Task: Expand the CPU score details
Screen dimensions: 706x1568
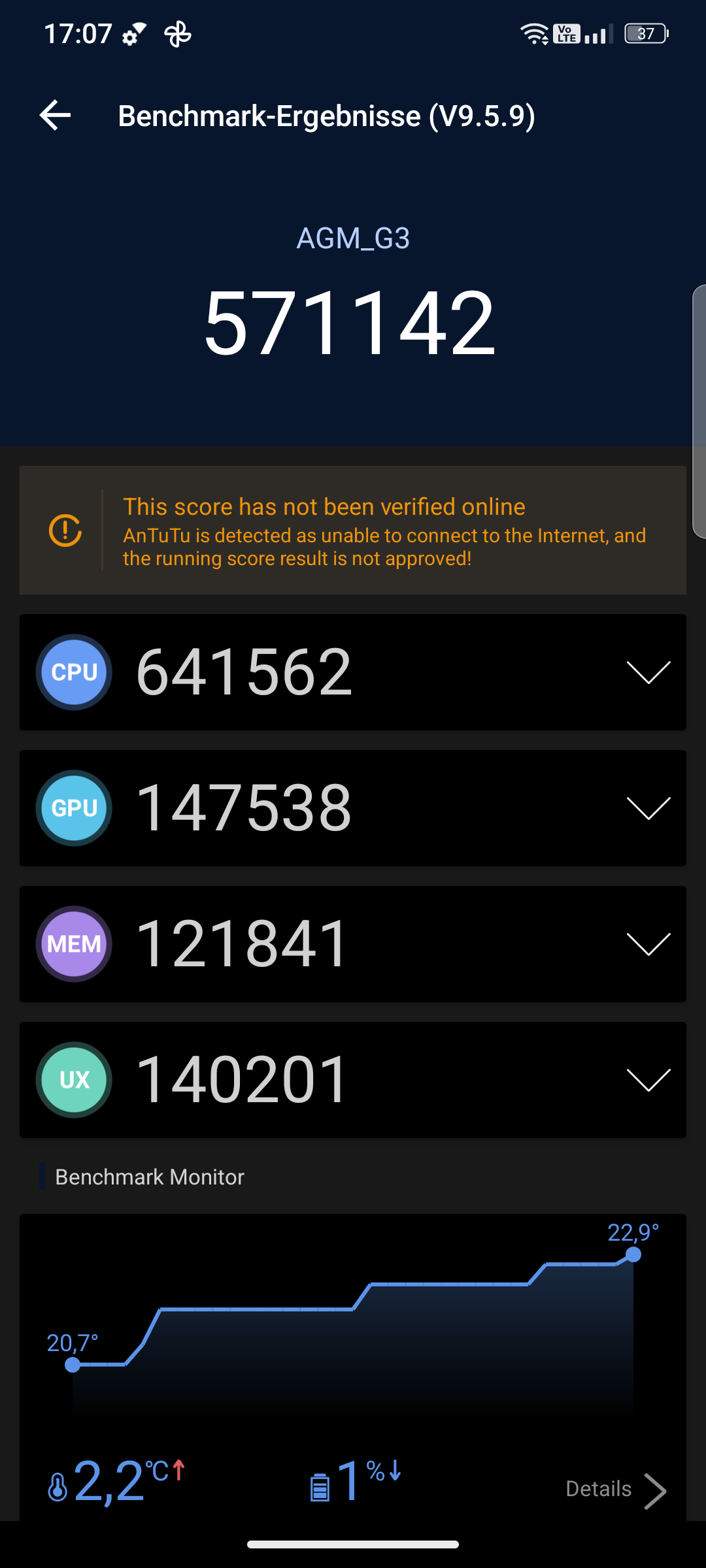Action: tap(648, 672)
